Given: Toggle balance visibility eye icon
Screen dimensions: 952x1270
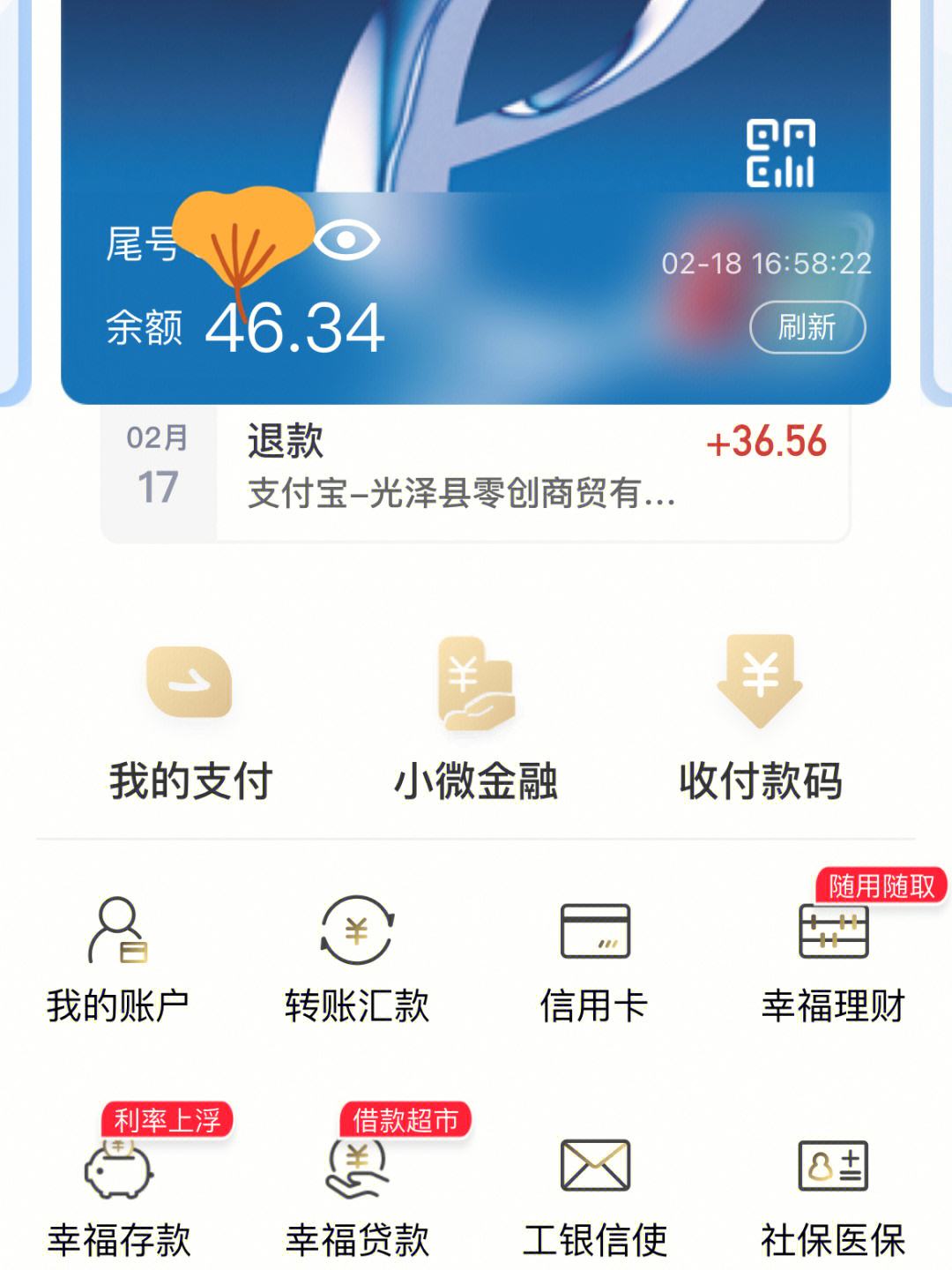Looking at the screenshot, I should pyautogui.click(x=346, y=240).
